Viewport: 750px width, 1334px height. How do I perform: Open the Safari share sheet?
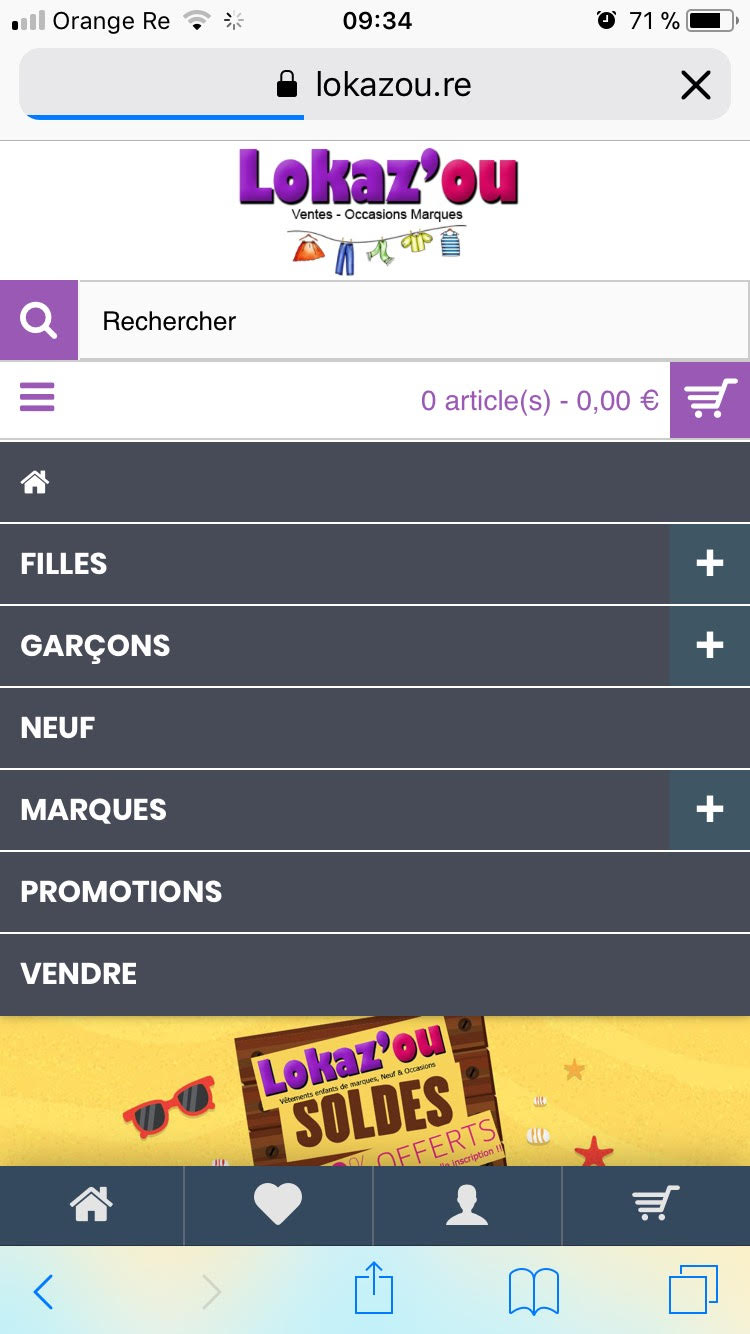click(375, 1290)
